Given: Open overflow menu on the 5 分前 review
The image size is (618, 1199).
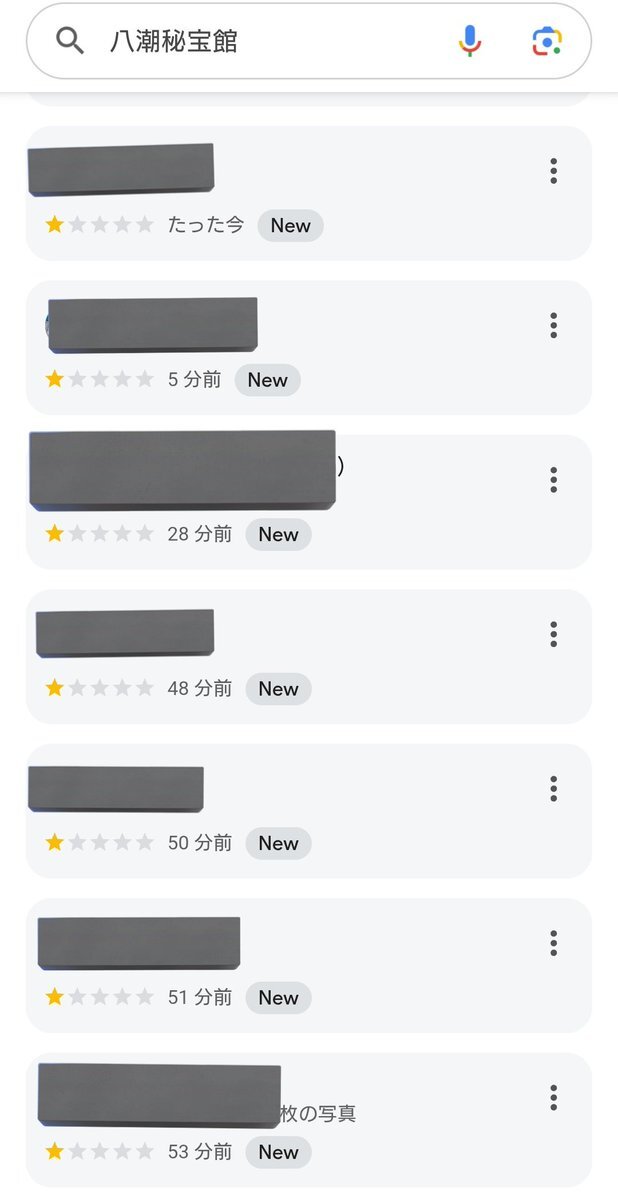Looking at the screenshot, I should [553, 325].
